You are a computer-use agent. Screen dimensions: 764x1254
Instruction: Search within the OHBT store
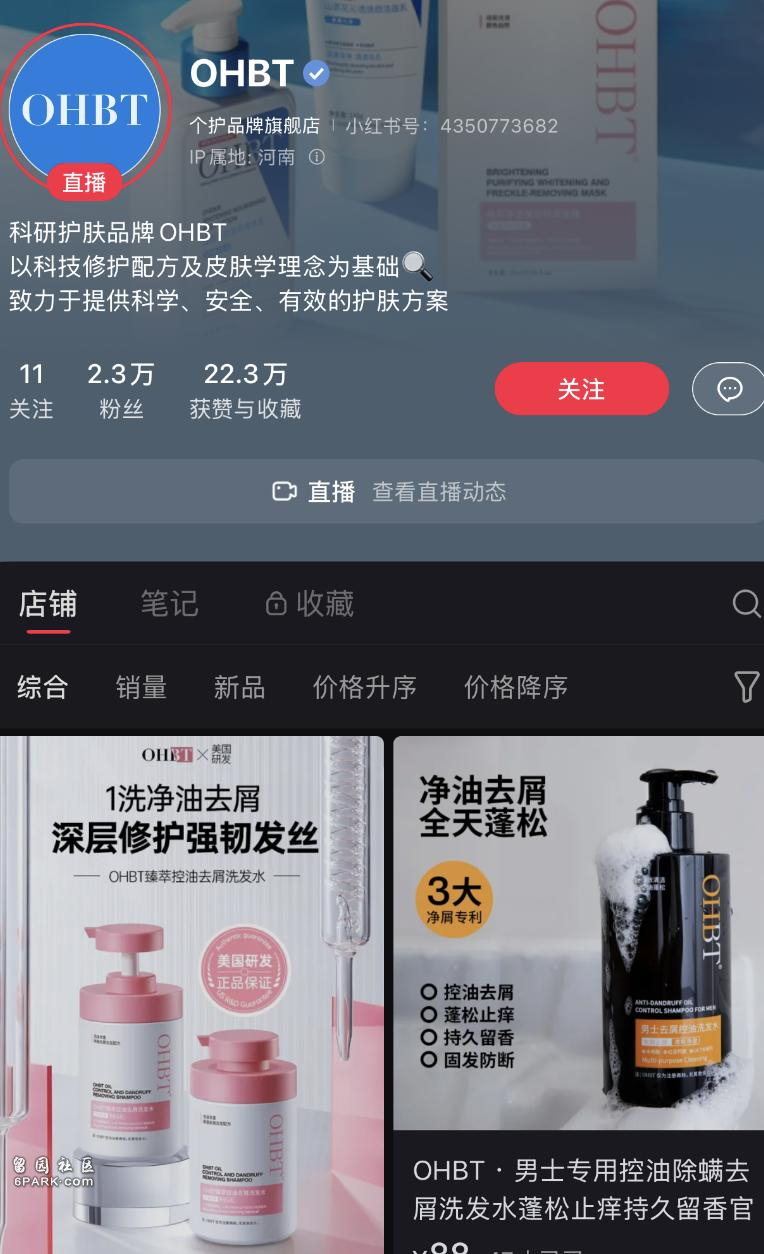[745, 603]
